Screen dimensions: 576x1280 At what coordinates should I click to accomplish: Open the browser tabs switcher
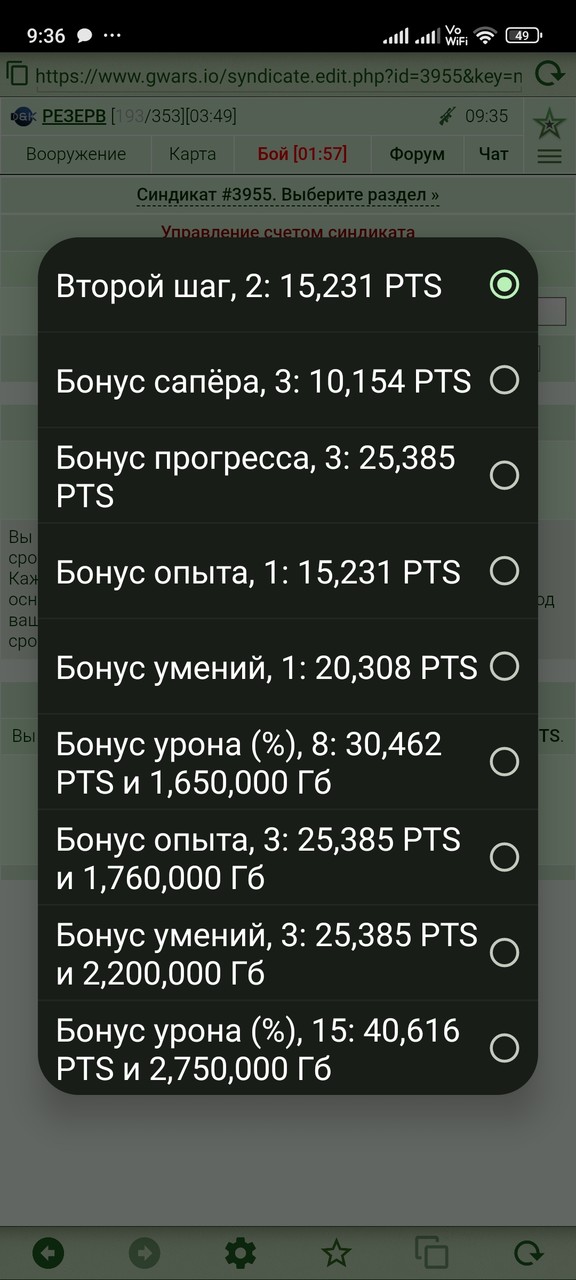[431, 1252]
